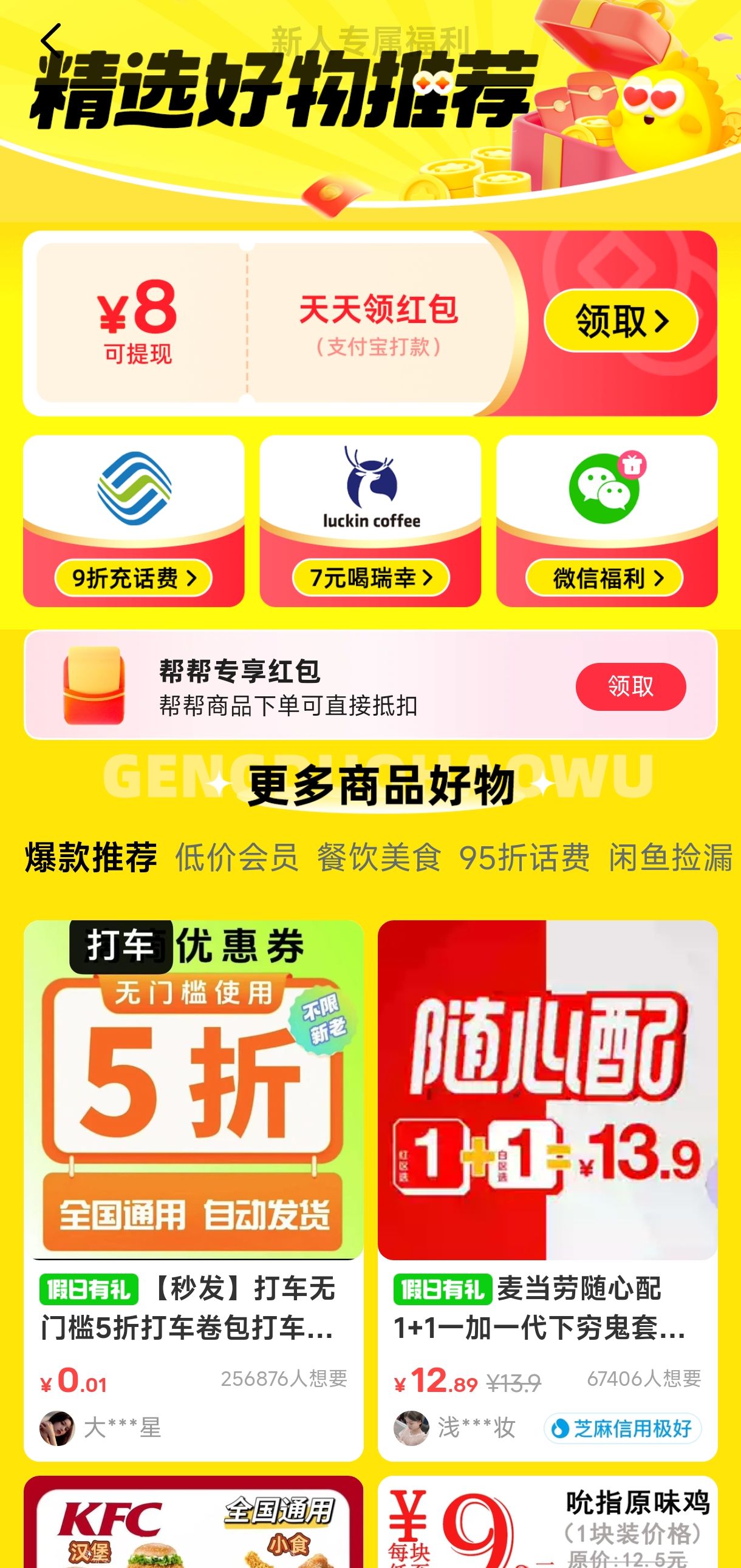Claim the 帮帮专享红包 red packet

(x=630, y=686)
